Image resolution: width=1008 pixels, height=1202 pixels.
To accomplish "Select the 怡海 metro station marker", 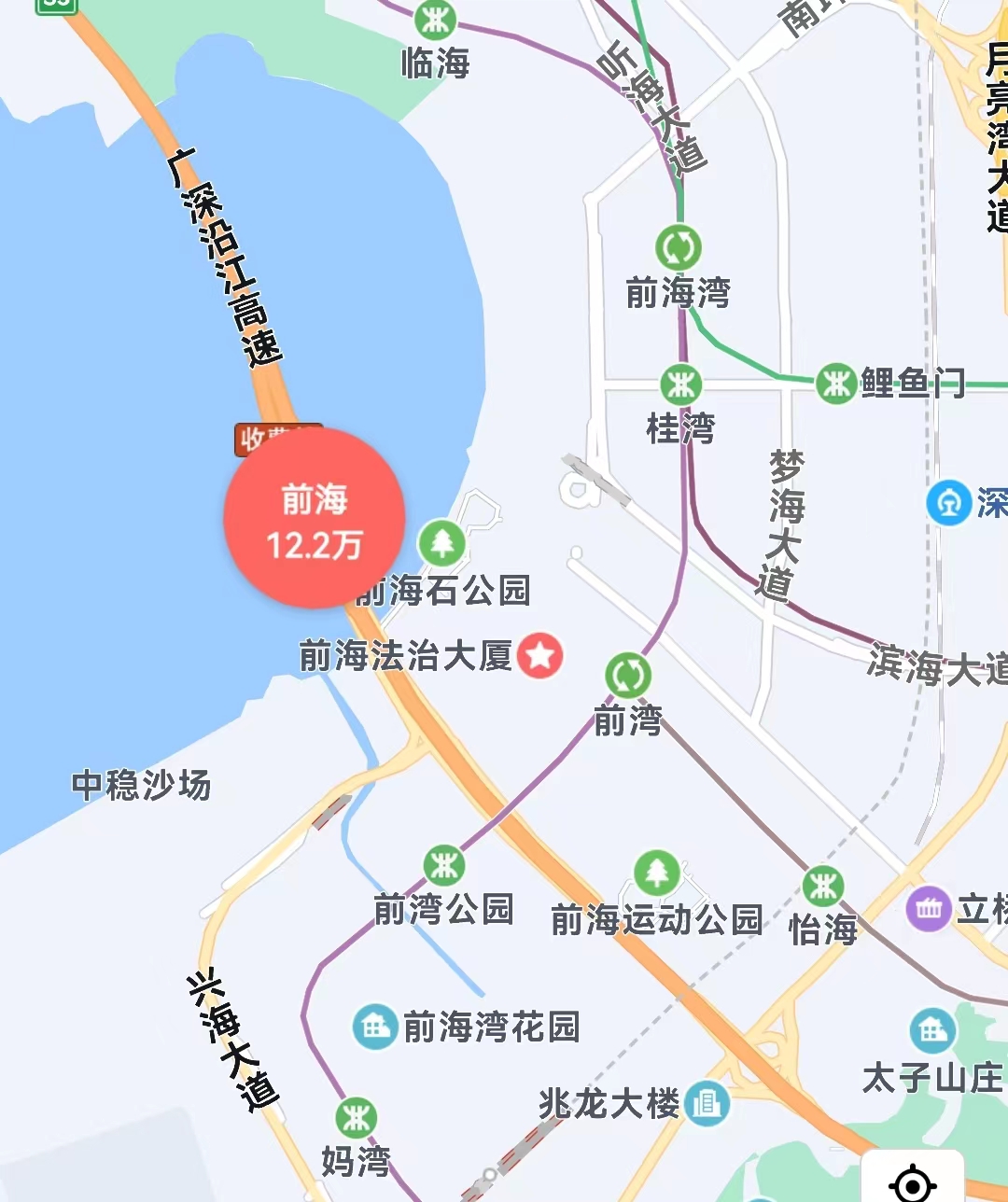I will pyautogui.click(x=822, y=887).
